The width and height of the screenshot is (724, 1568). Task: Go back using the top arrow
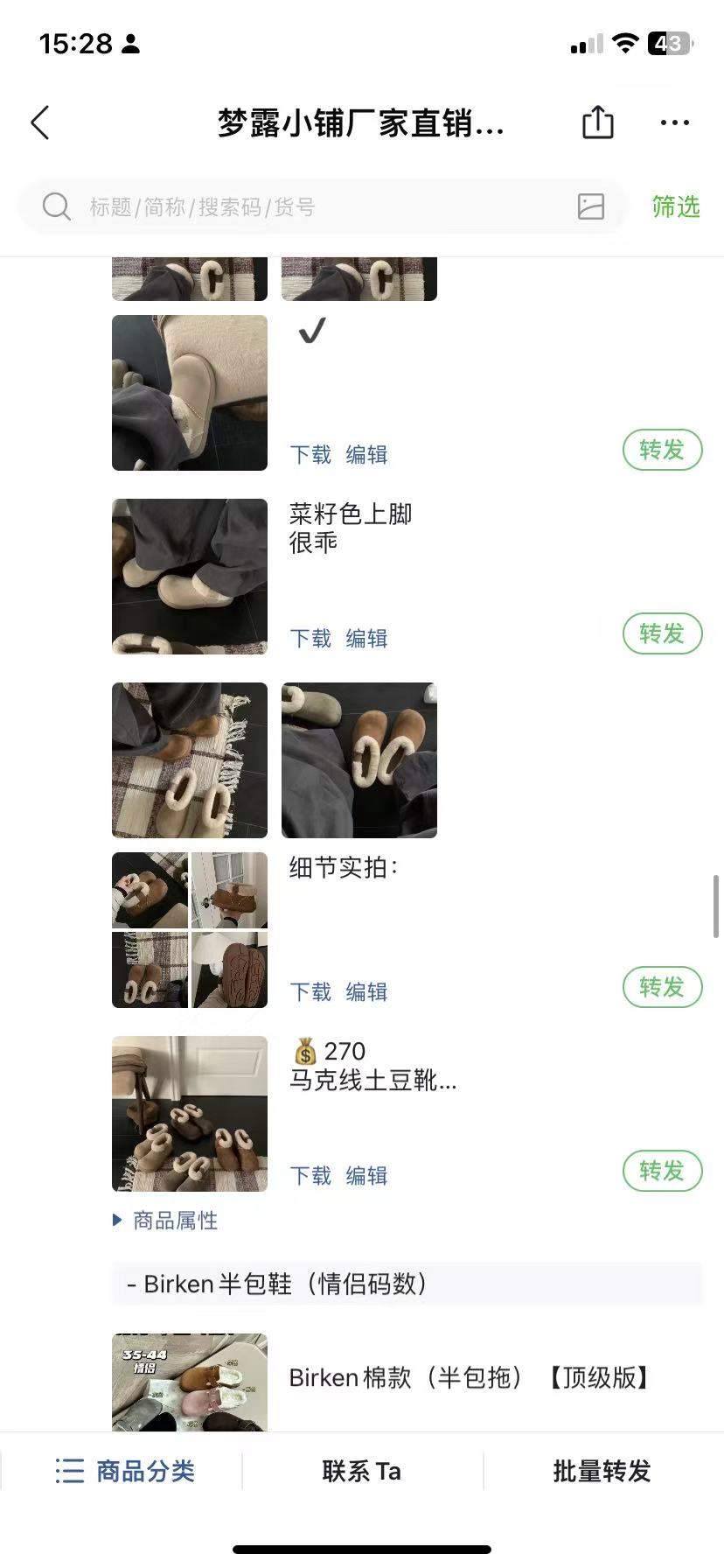coord(40,123)
